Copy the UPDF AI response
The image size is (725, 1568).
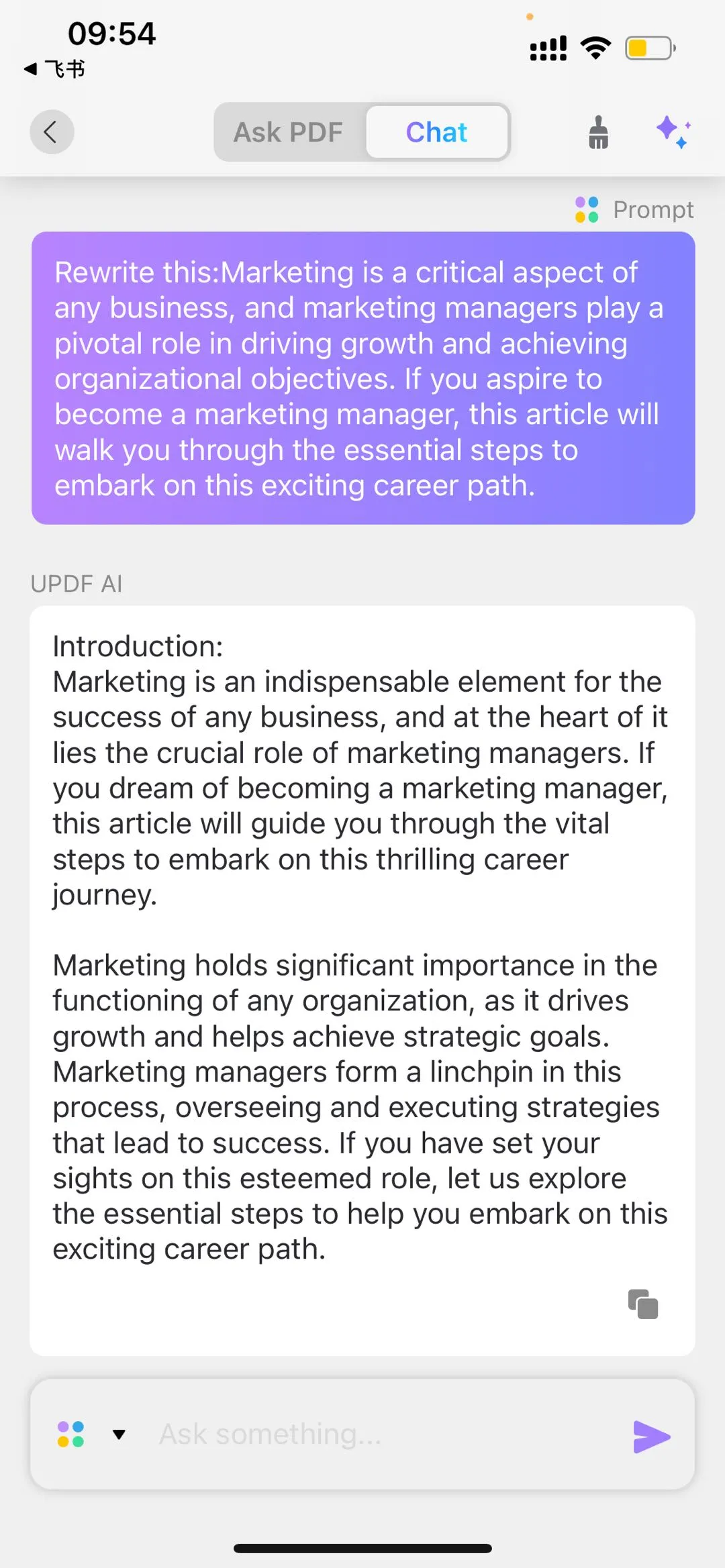click(x=643, y=1304)
